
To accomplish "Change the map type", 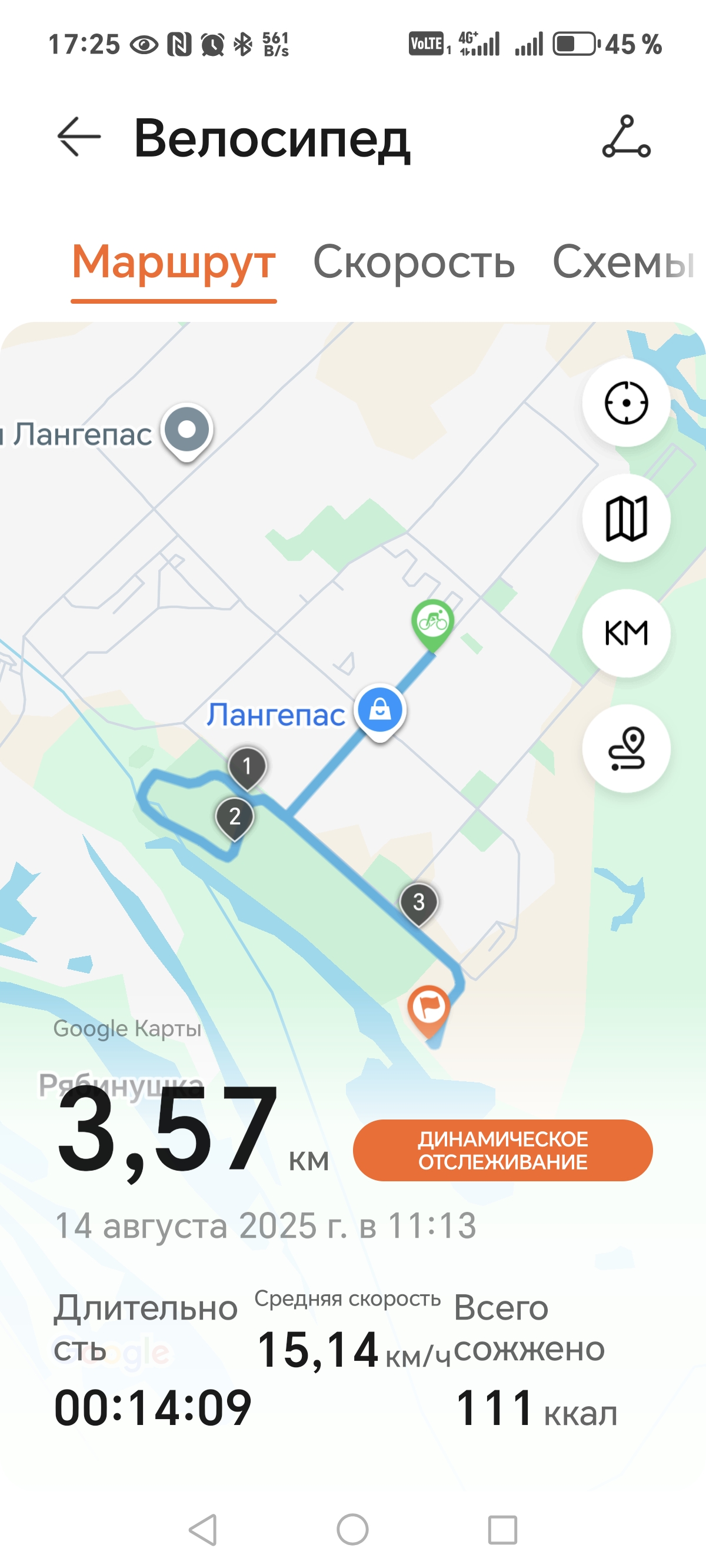I will click(626, 518).
